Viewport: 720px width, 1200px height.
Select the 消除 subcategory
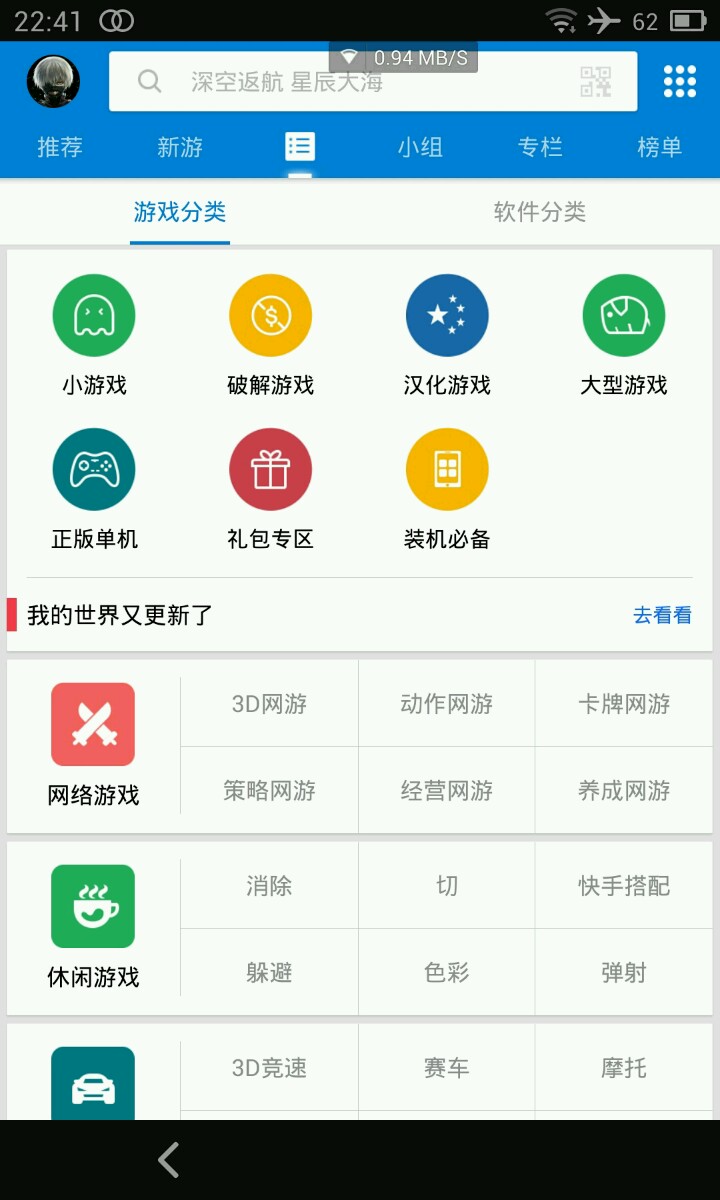click(269, 886)
